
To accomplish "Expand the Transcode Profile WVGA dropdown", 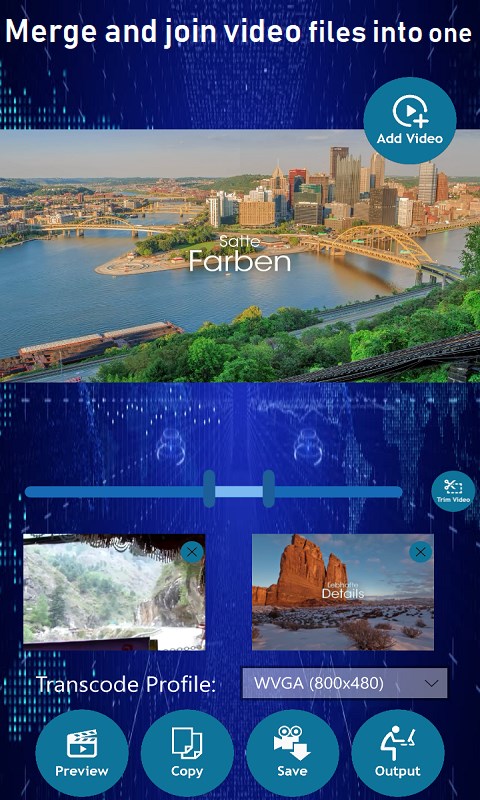I will pos(345,683).
